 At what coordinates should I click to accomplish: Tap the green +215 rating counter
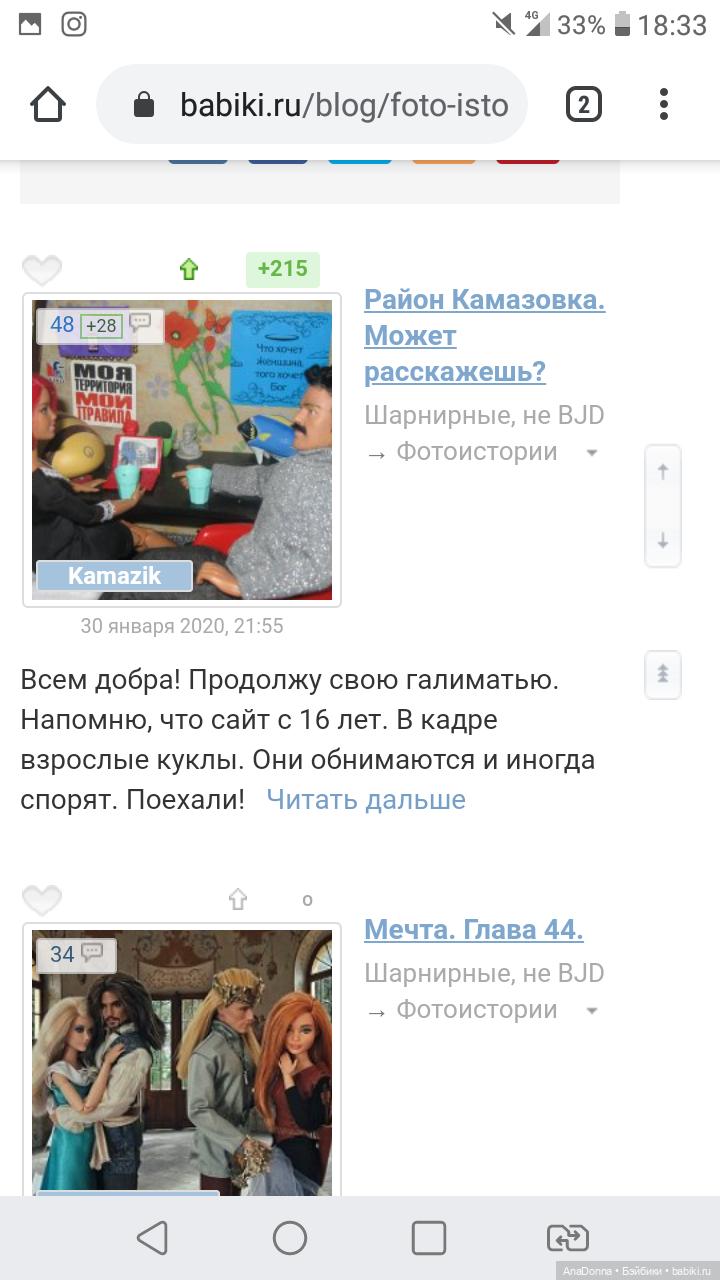pyautogui.click(x=283, y=269)
